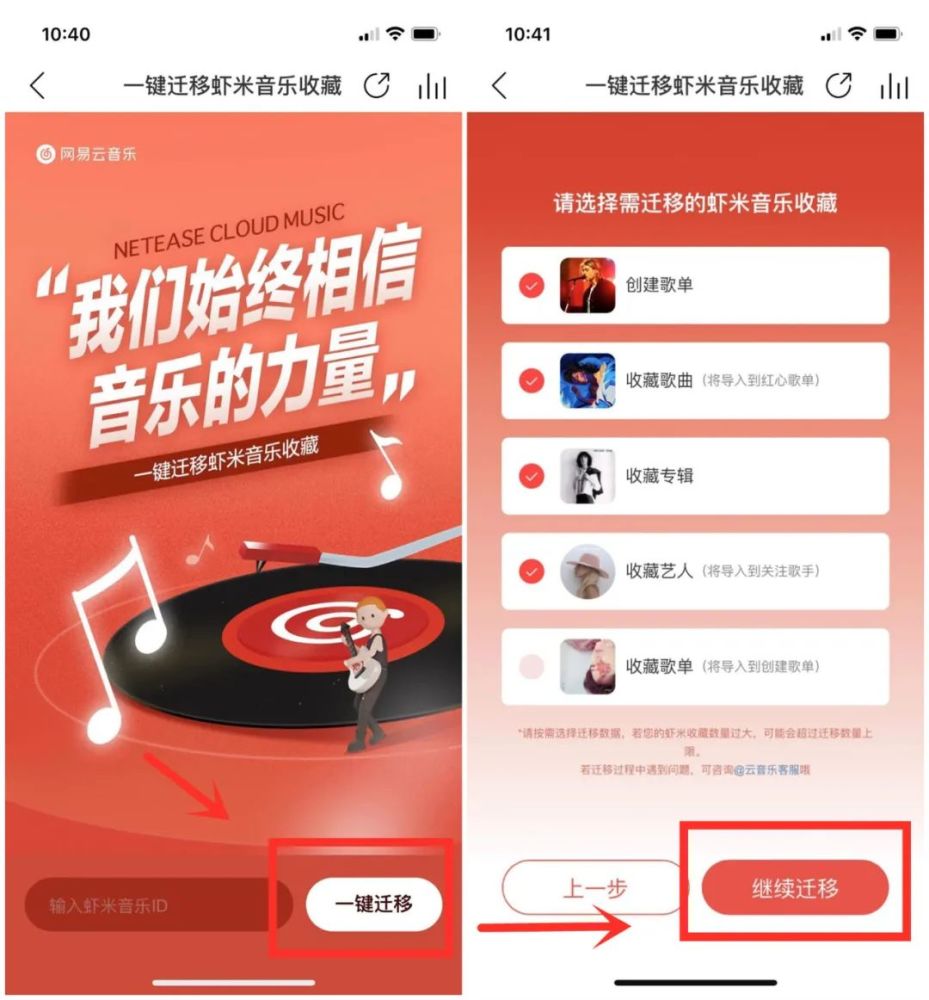This screenshot has height=1000, width=929.
Task: Uncheck the 创建歌单 option
Action: pos(531,285)
